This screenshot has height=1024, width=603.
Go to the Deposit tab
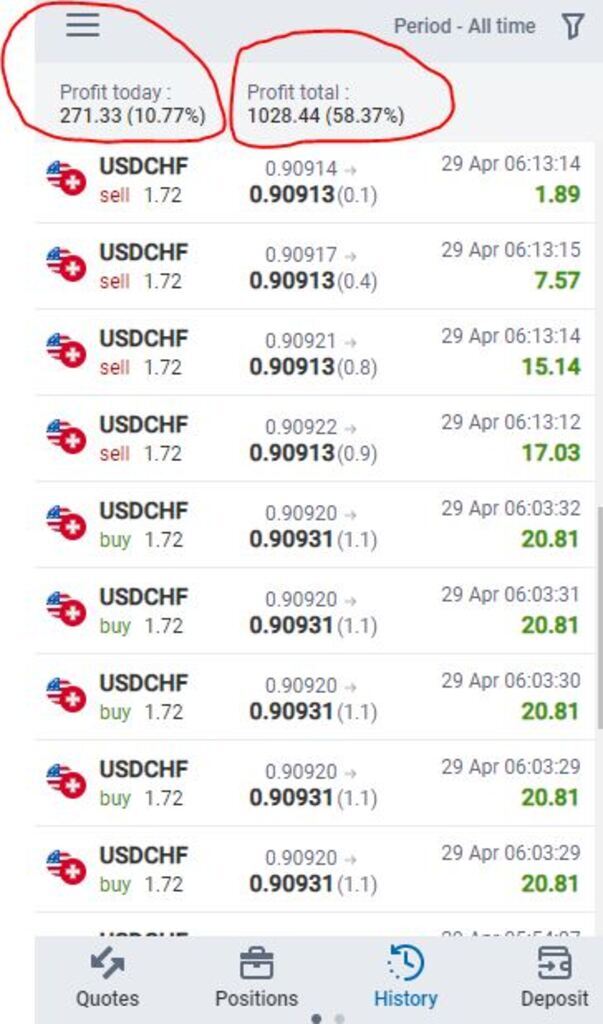tap(554, 978)
